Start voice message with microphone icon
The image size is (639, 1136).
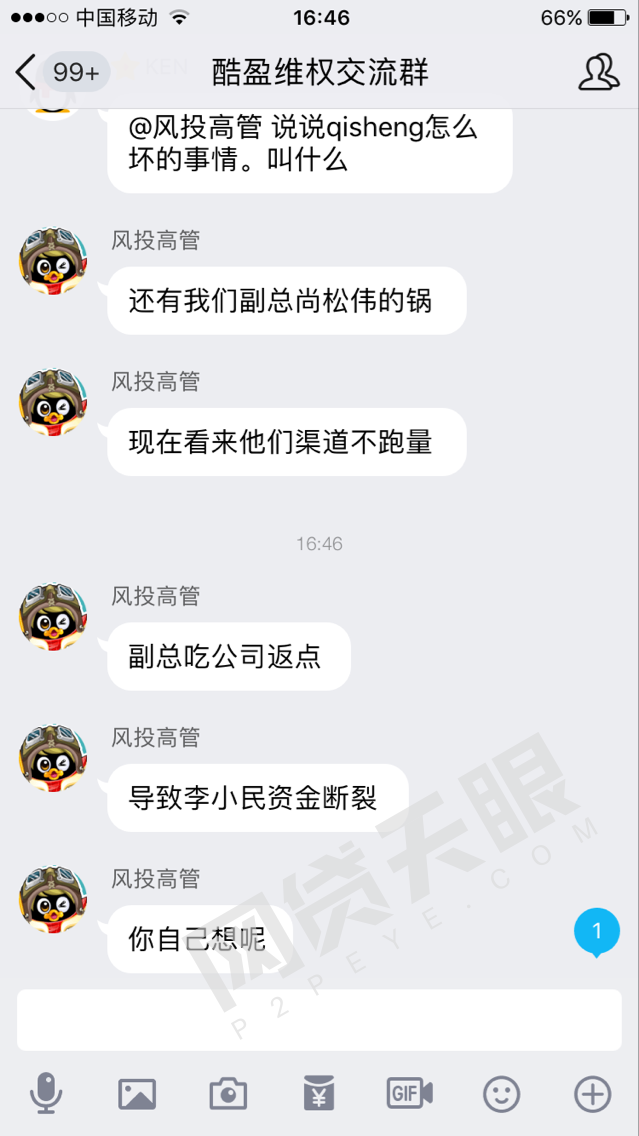point(45,1094)
